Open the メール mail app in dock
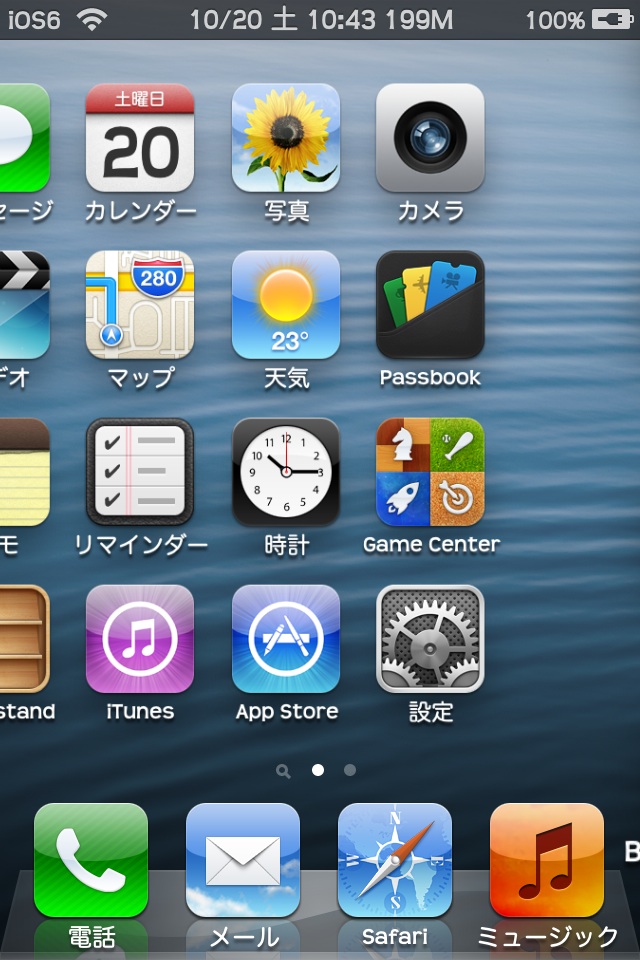The width and height of the screenshot is (640, 960). 243,860
